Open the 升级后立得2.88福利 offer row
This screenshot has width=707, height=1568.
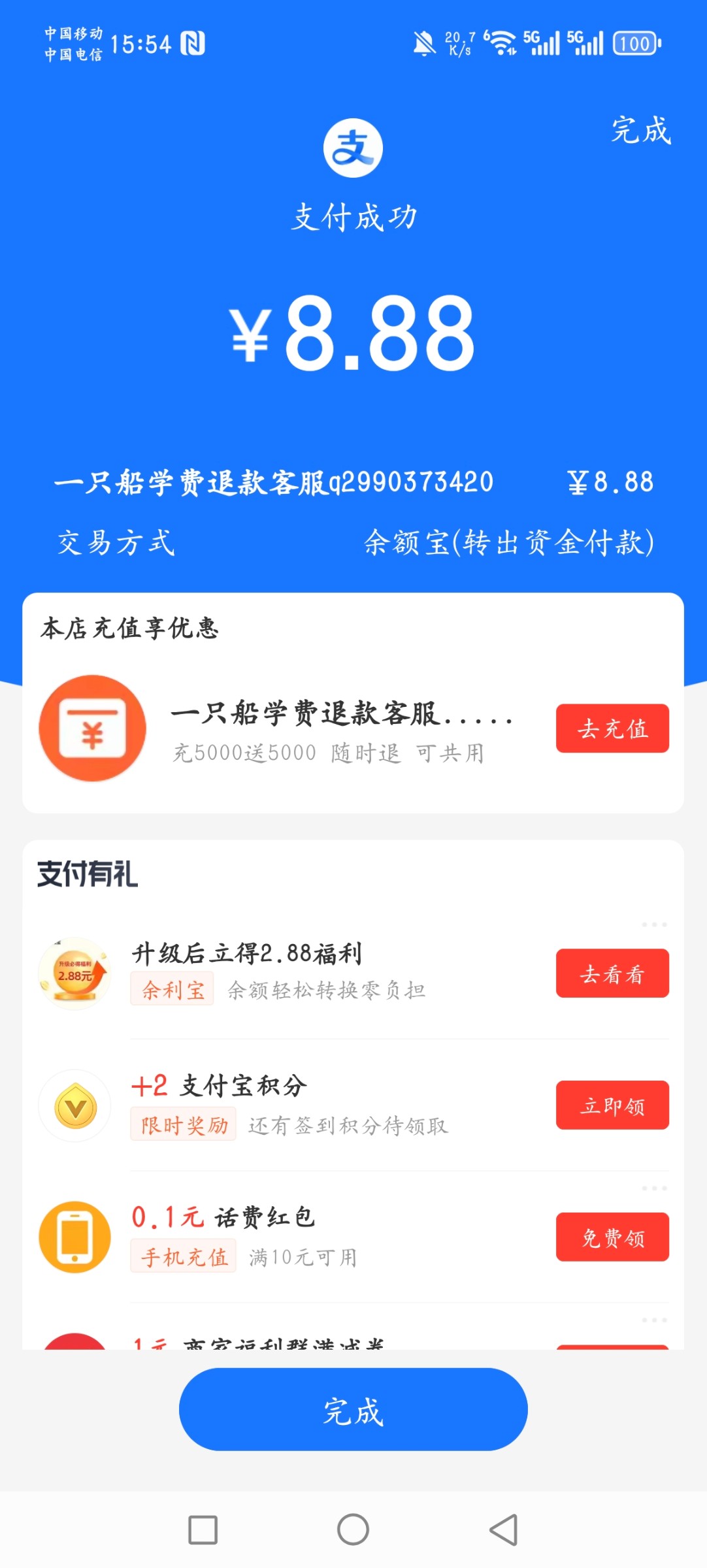[x=353, y=973]
